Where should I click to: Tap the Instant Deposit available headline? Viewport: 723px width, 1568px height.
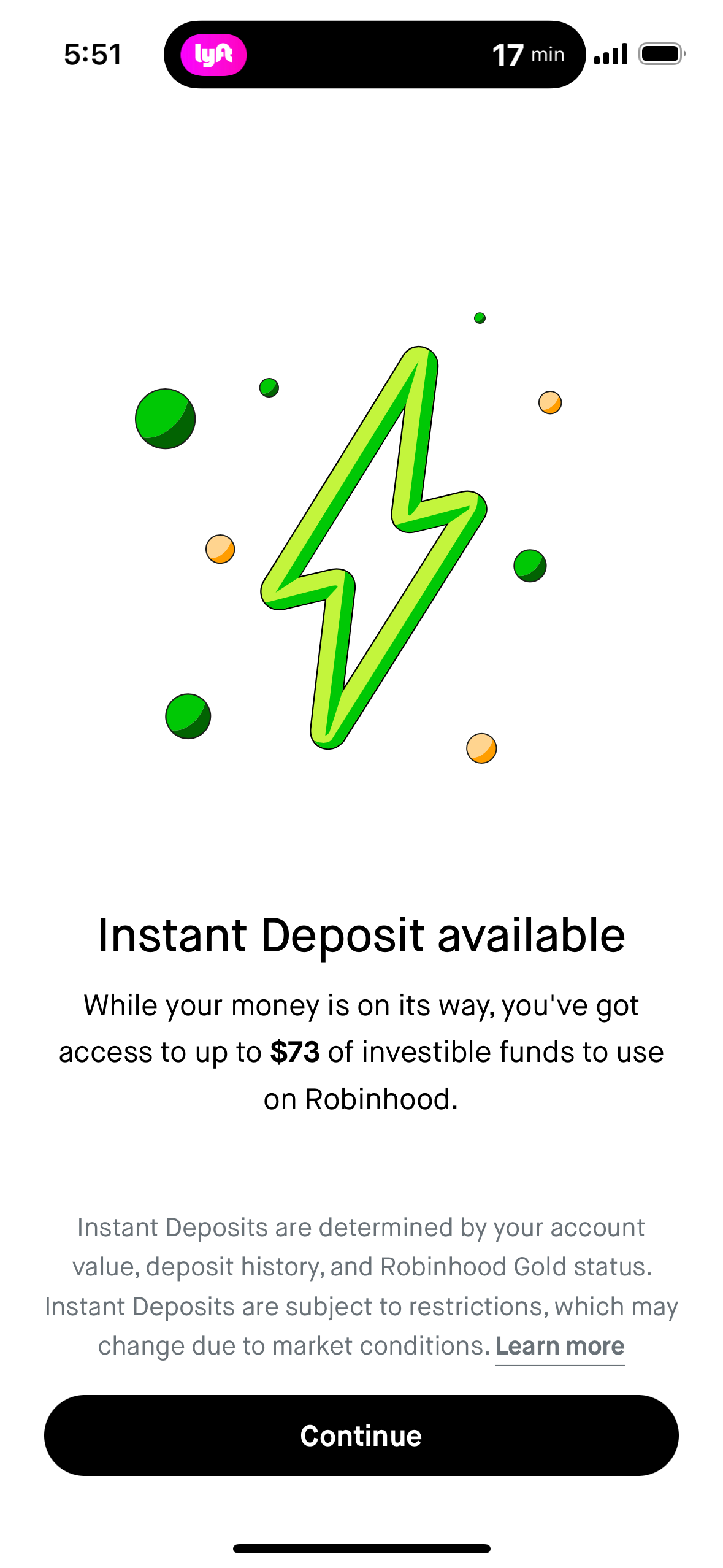(361, 934)
